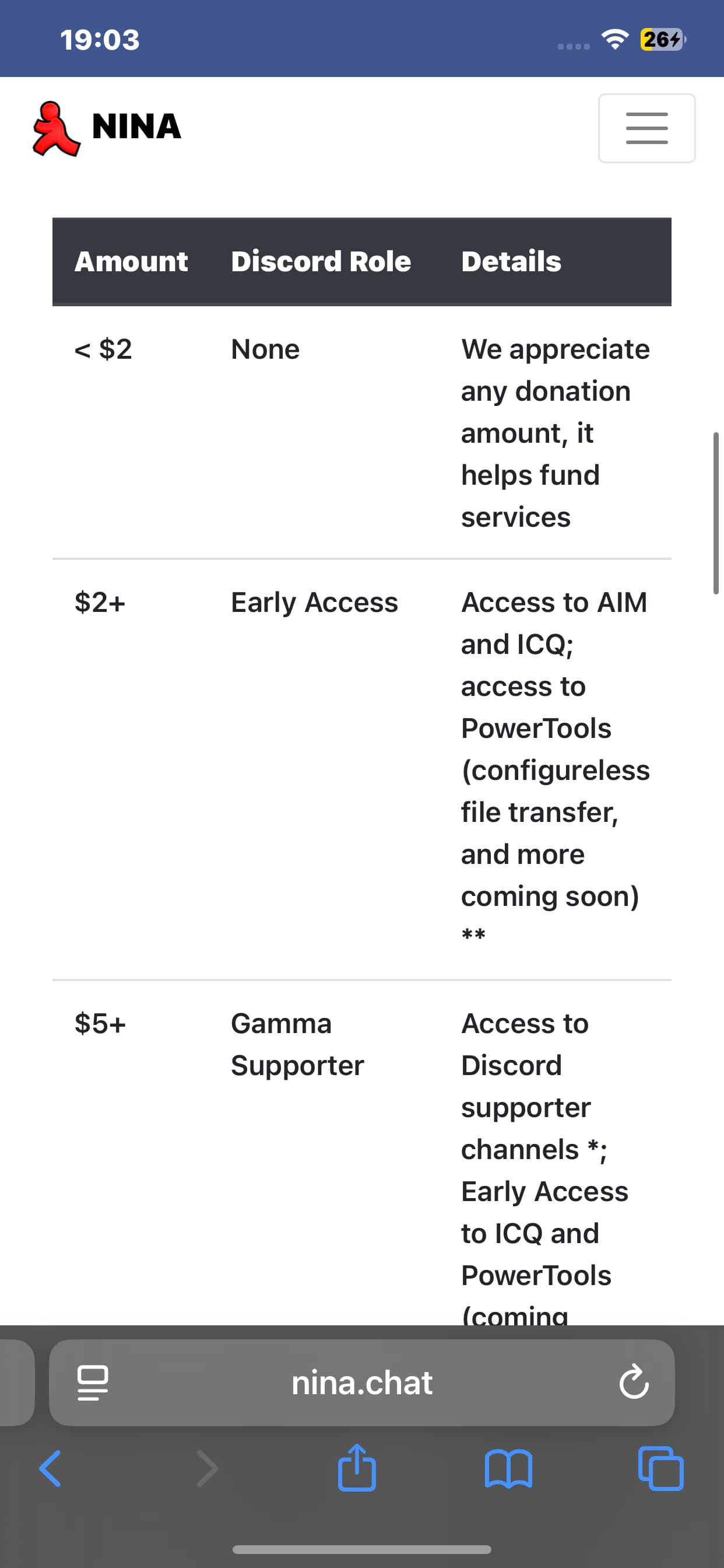Reload the nina.chat page
Screen dimensions: 724x1568
tap(634, 1382)
